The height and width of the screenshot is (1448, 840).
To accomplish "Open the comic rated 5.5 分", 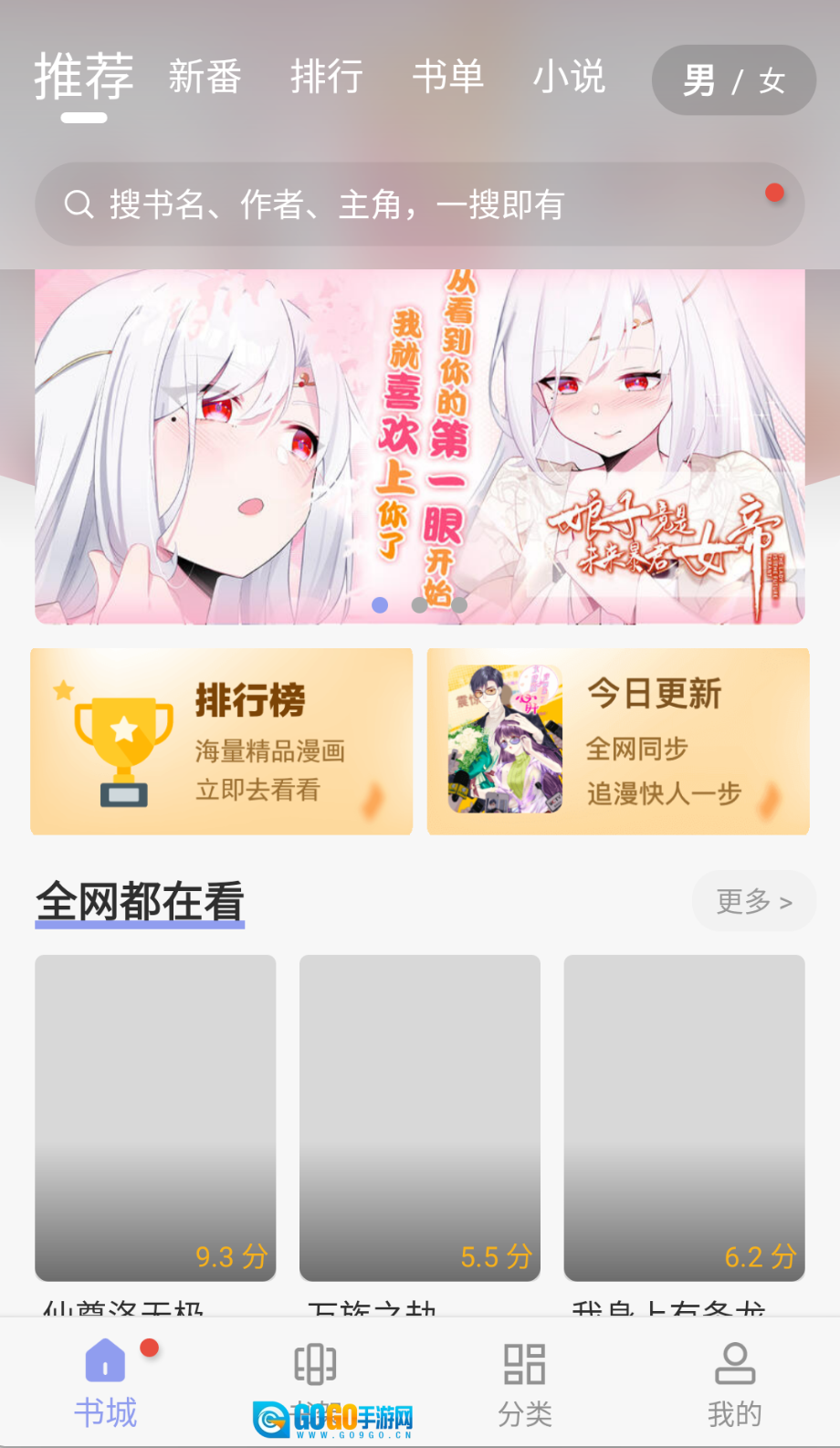I will click(420, 1117).
